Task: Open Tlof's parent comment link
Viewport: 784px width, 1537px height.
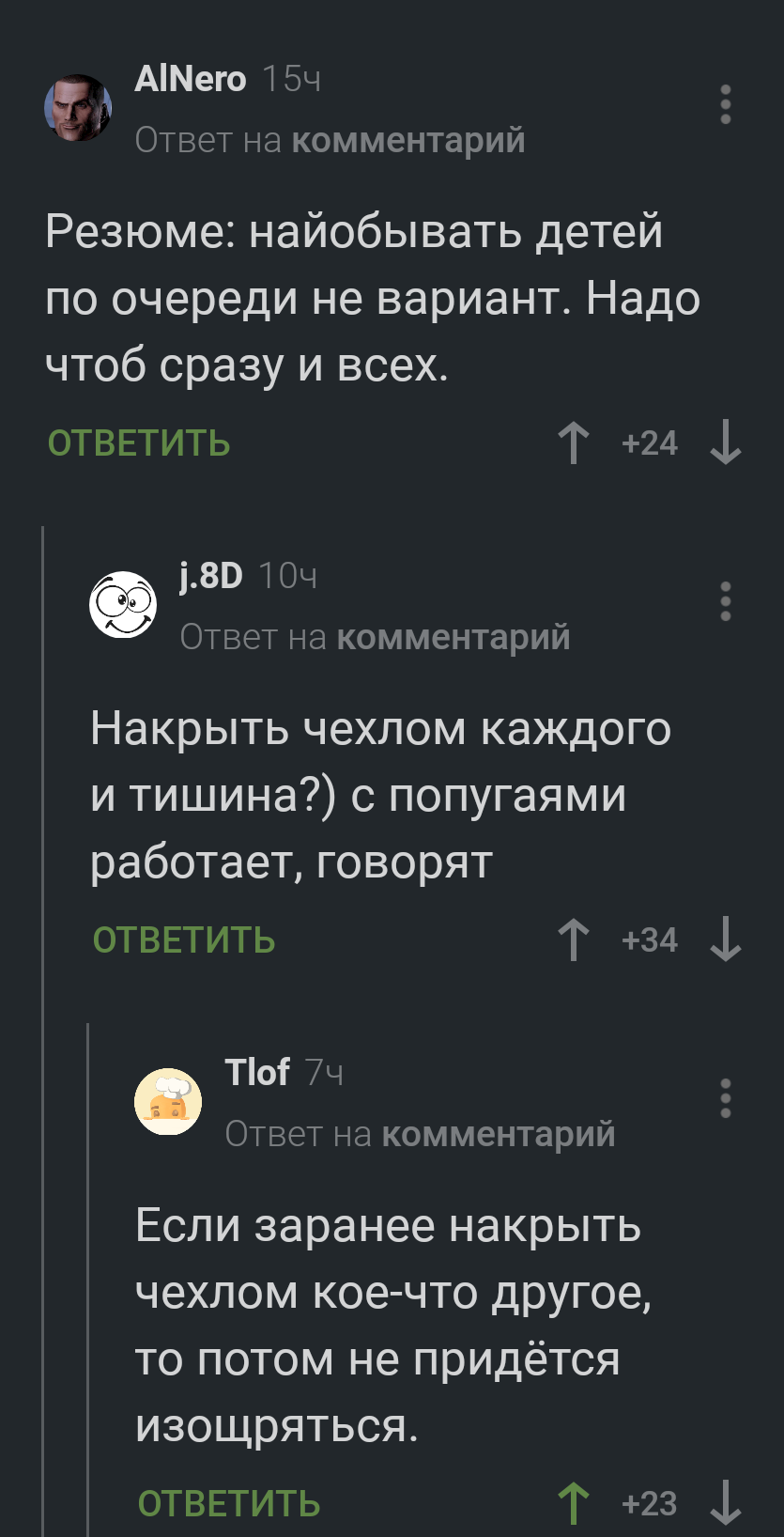Action: pyautogui.click(x=498, y=1134)
